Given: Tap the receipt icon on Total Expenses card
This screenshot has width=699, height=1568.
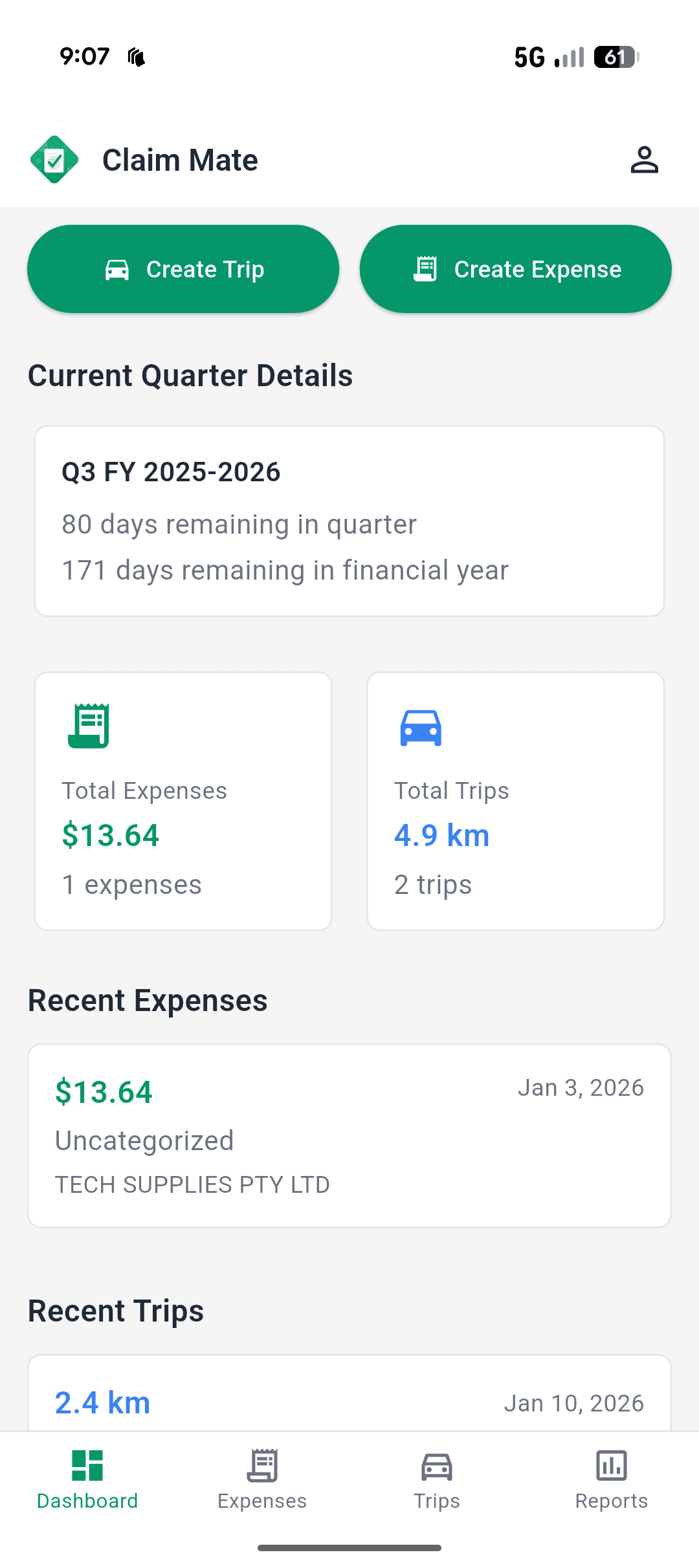Looking at the screenshot, I should click(89, 724).
